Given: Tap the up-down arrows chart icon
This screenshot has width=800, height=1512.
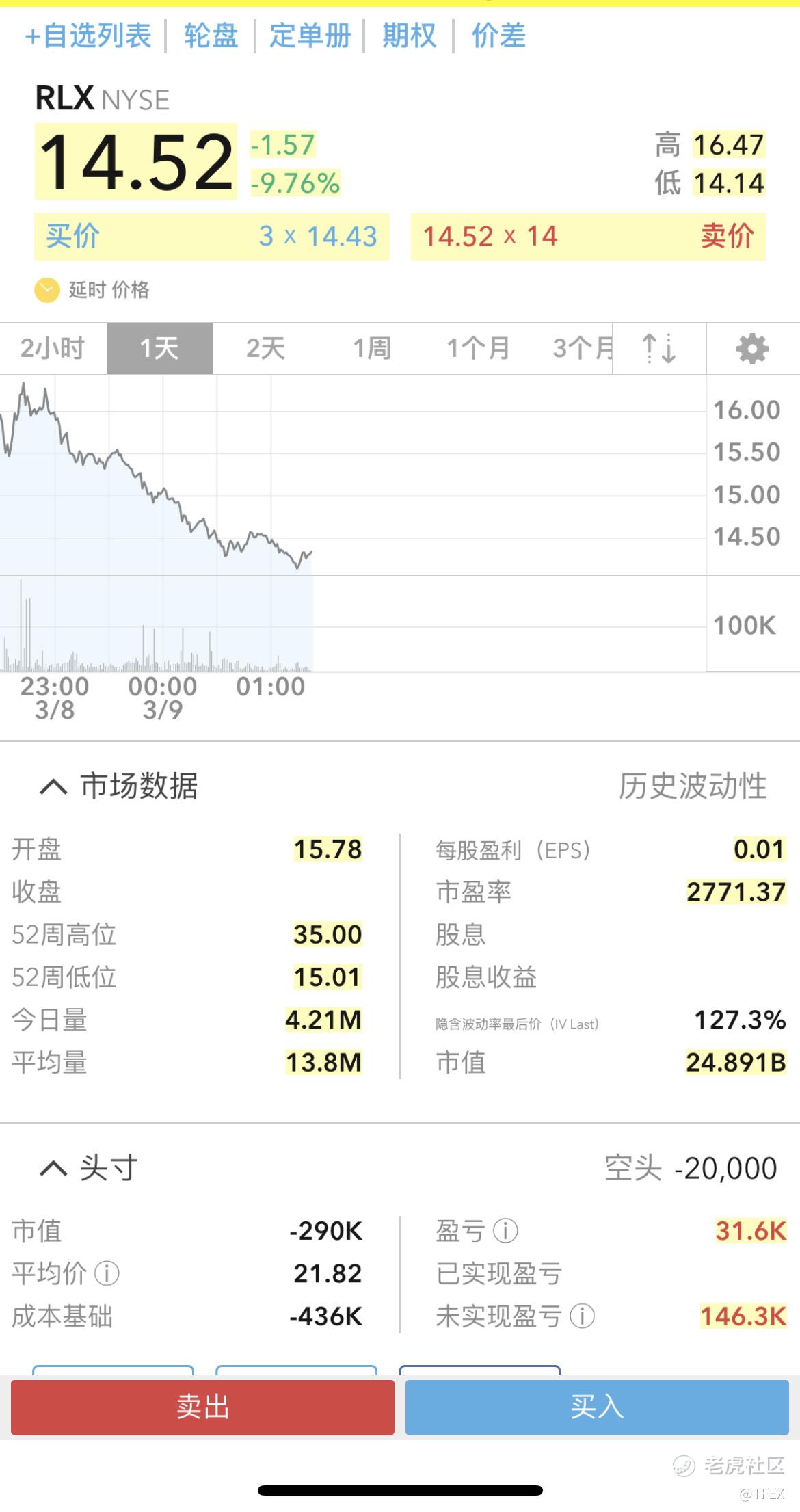Looking at the screenshot, I should click(x=659, y=349).
